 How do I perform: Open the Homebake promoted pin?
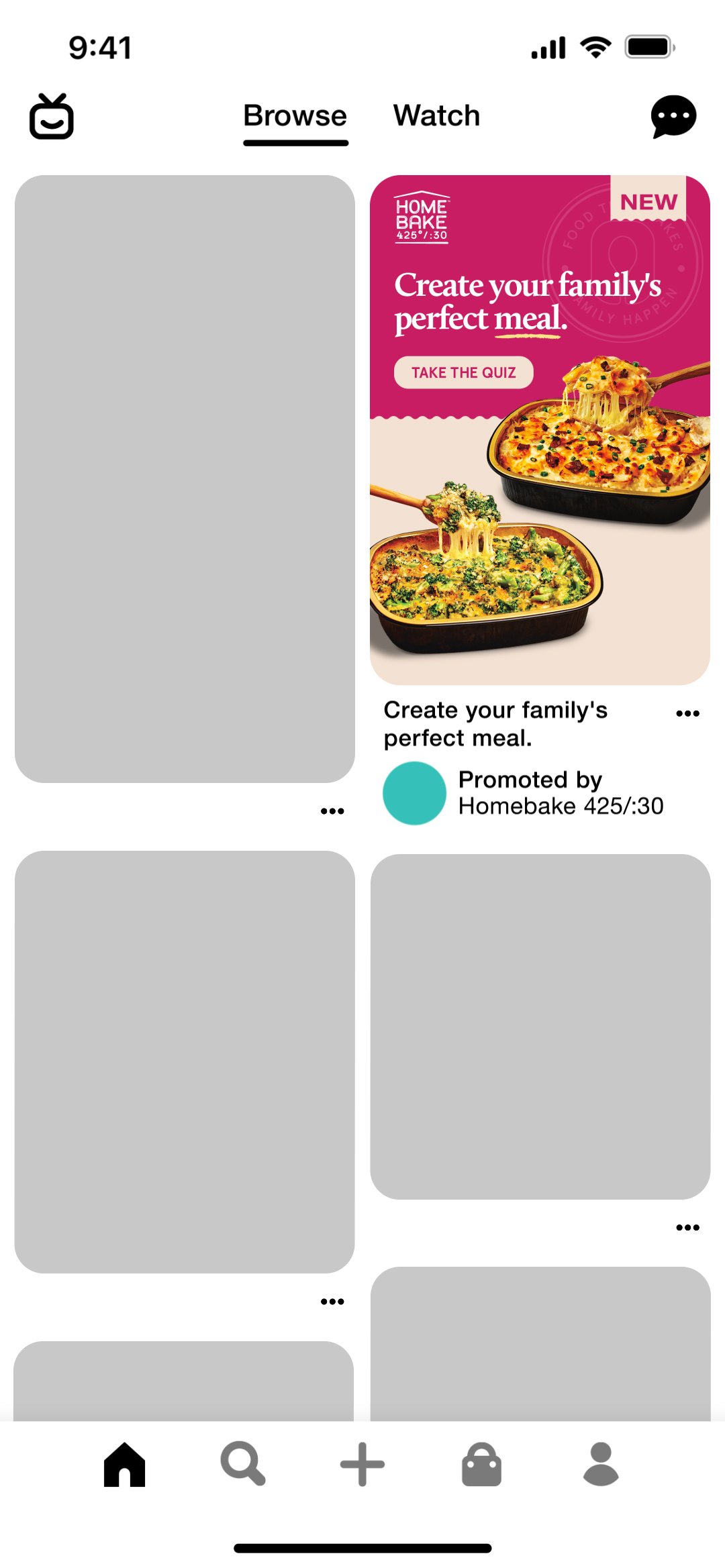click(540, 429)
